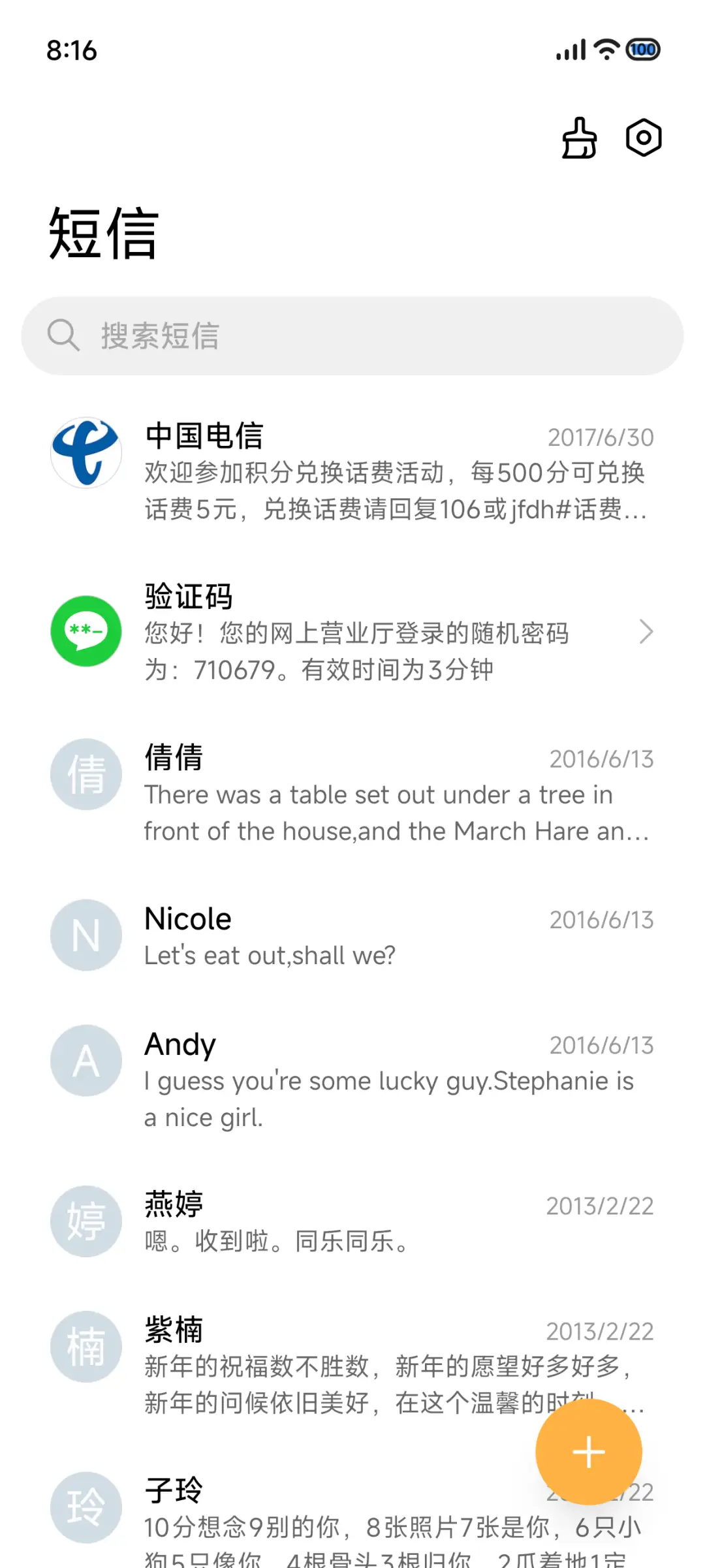Tap Andy's avatar circle
705x1568 pixels.
pos(86,1060)
